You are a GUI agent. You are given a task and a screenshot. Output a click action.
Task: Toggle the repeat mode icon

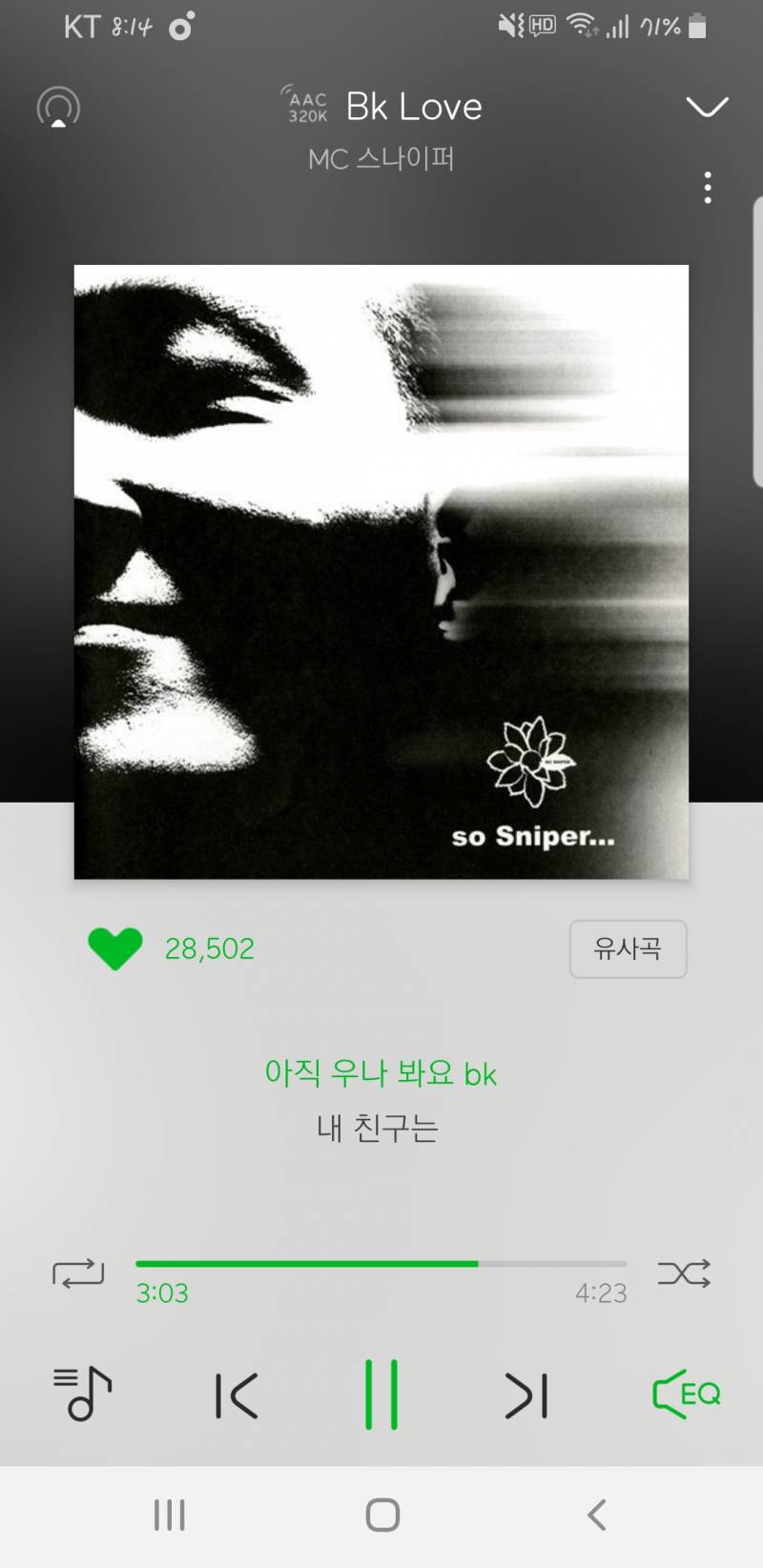click(79, 1273)
